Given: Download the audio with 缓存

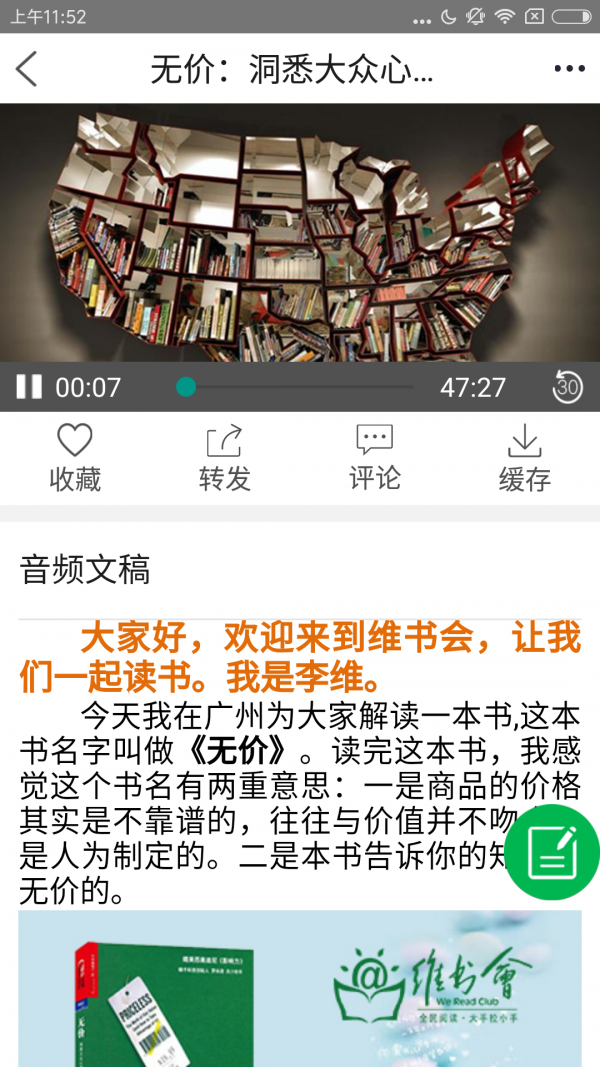Looking at the screenshot, I should click(x=525, y=458).
